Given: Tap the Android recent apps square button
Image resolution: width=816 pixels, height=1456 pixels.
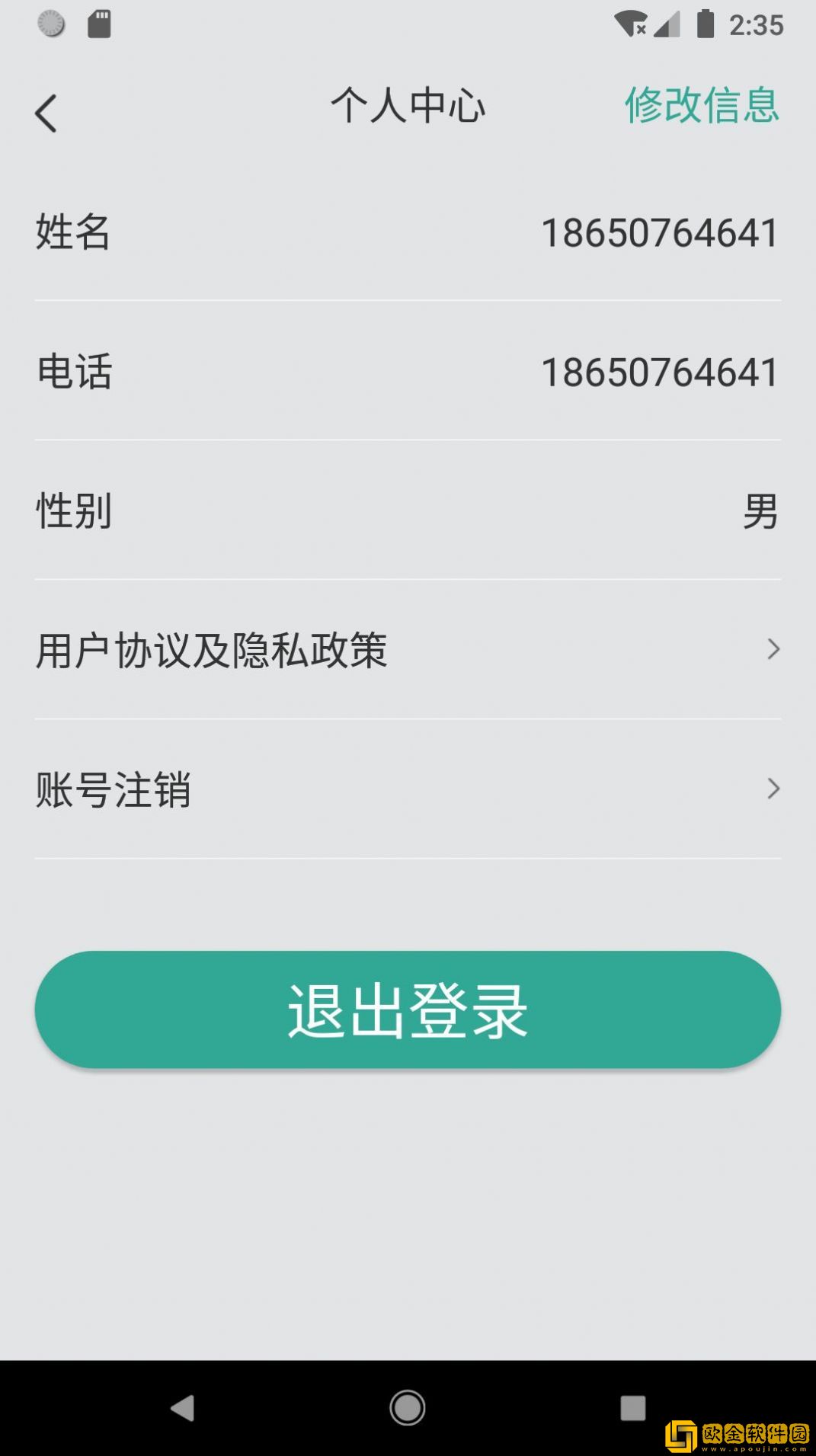Looking at the screenshot, I should point(629,1408).
